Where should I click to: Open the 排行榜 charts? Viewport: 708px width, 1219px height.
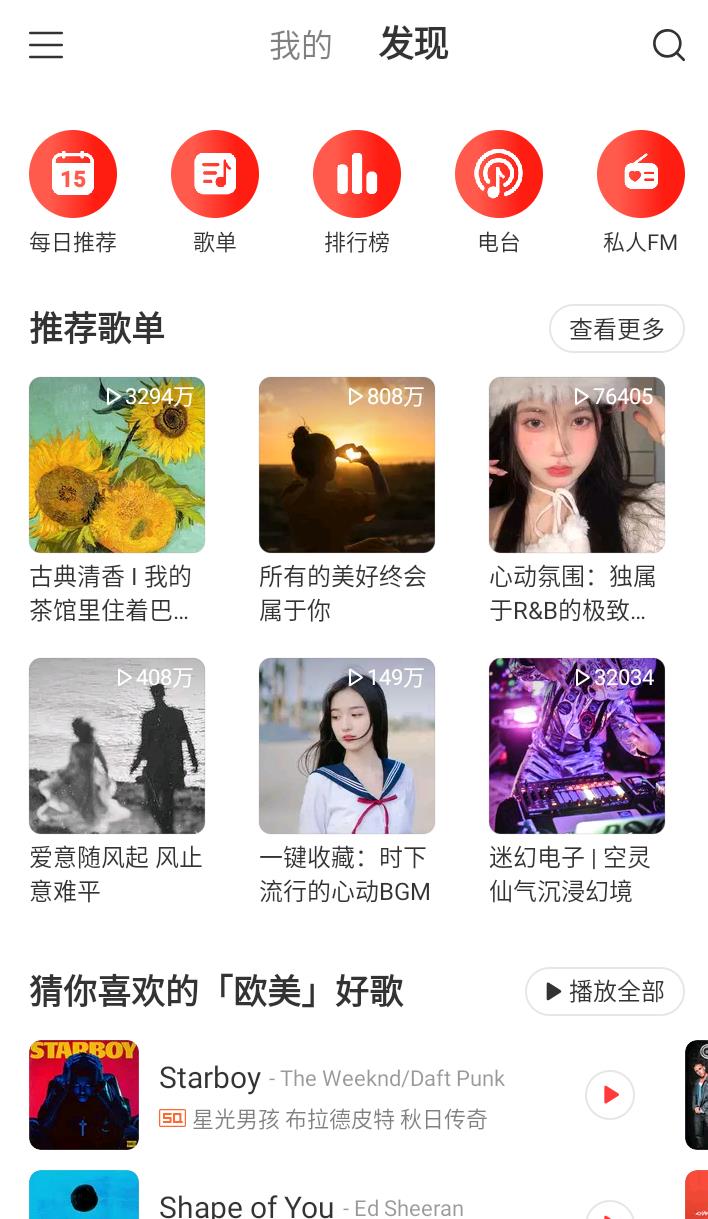(x=357, y=175)
